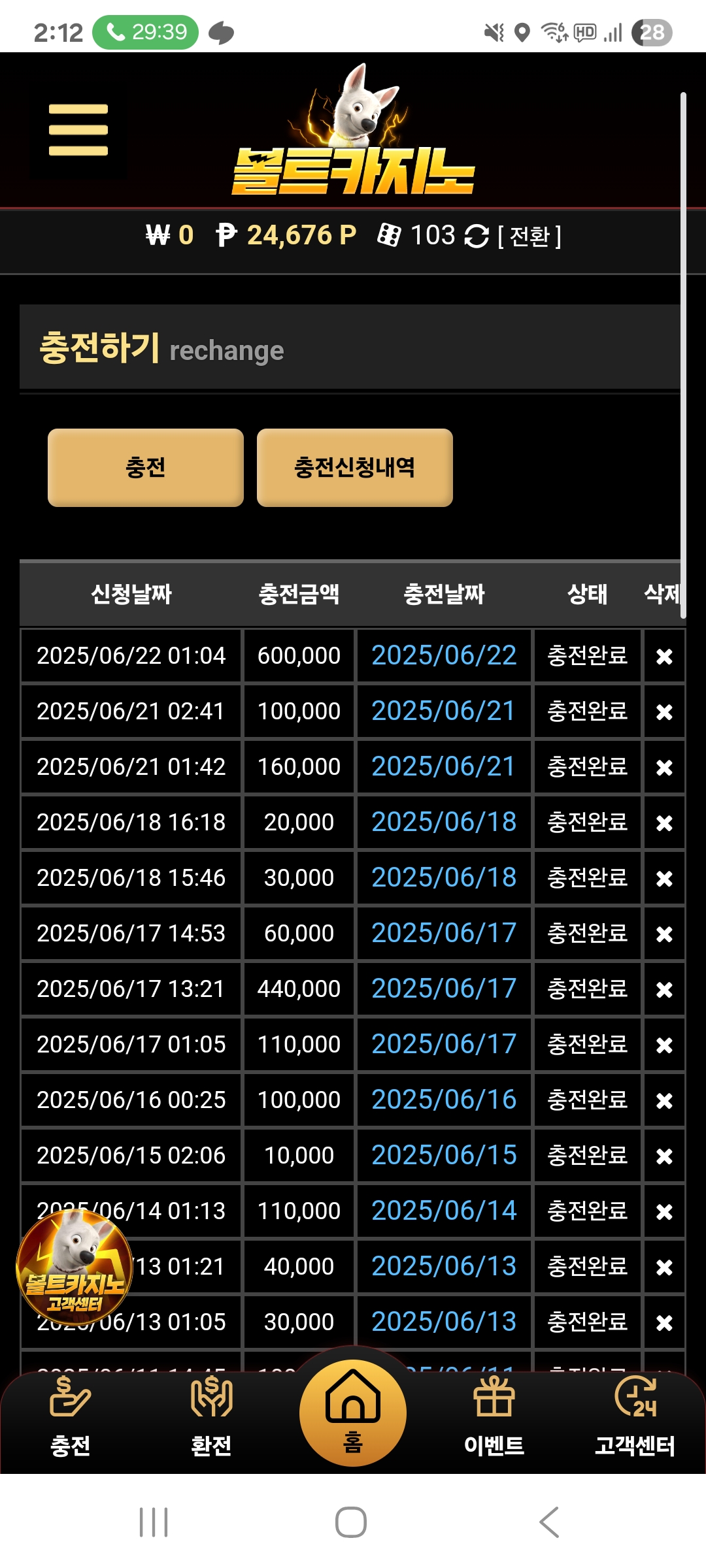Go to the 홈 home button
706x1568 pixels.
pos(353,1413)
